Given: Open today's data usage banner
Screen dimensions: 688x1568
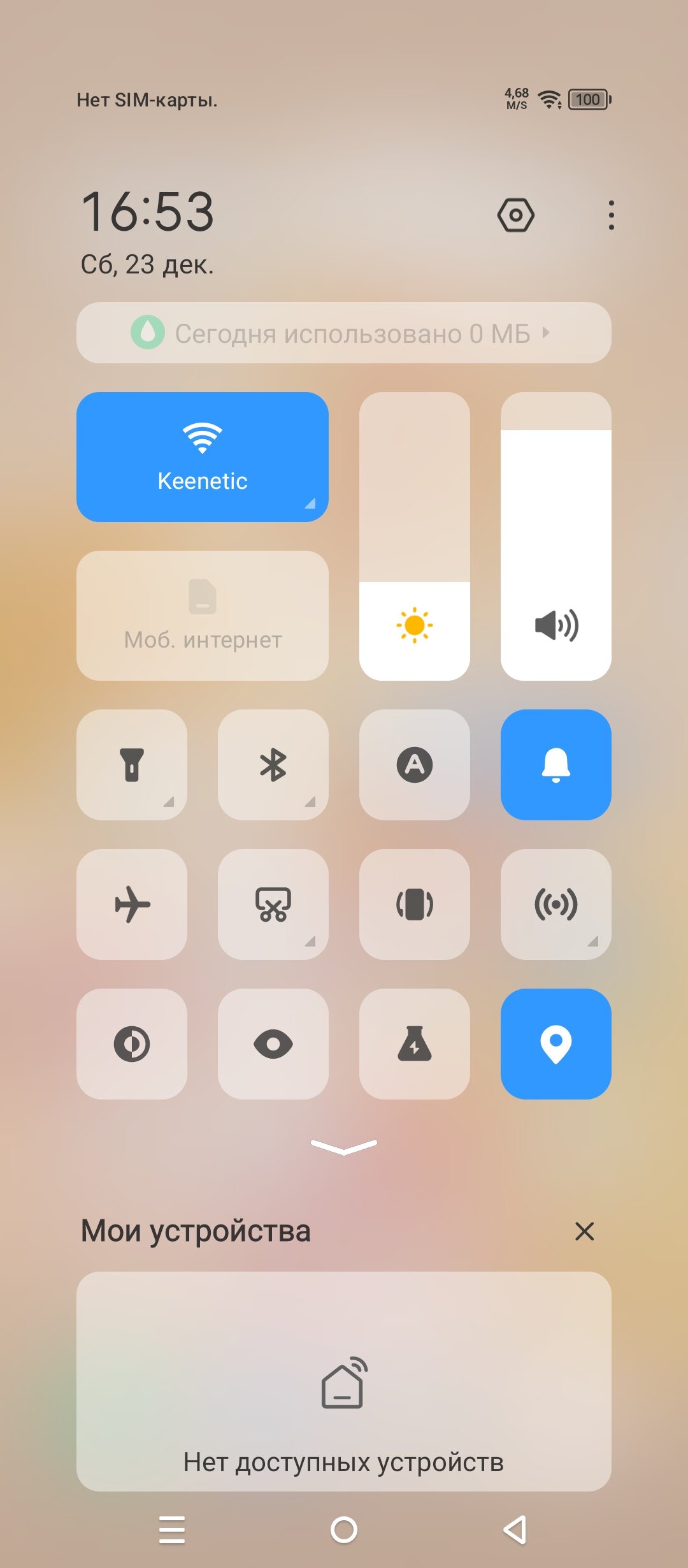Looking at the screenshot, I should click(344, 333).
